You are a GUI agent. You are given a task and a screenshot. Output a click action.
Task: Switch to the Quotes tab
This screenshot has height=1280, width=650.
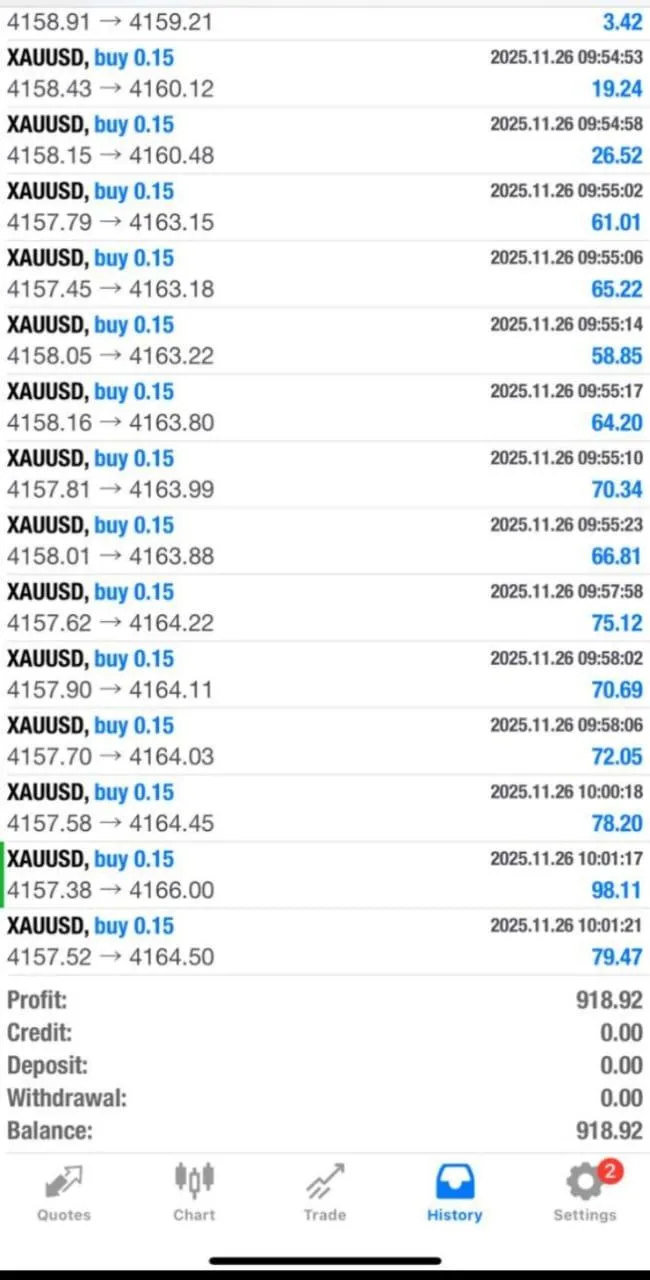click(x=64, y=1193)
